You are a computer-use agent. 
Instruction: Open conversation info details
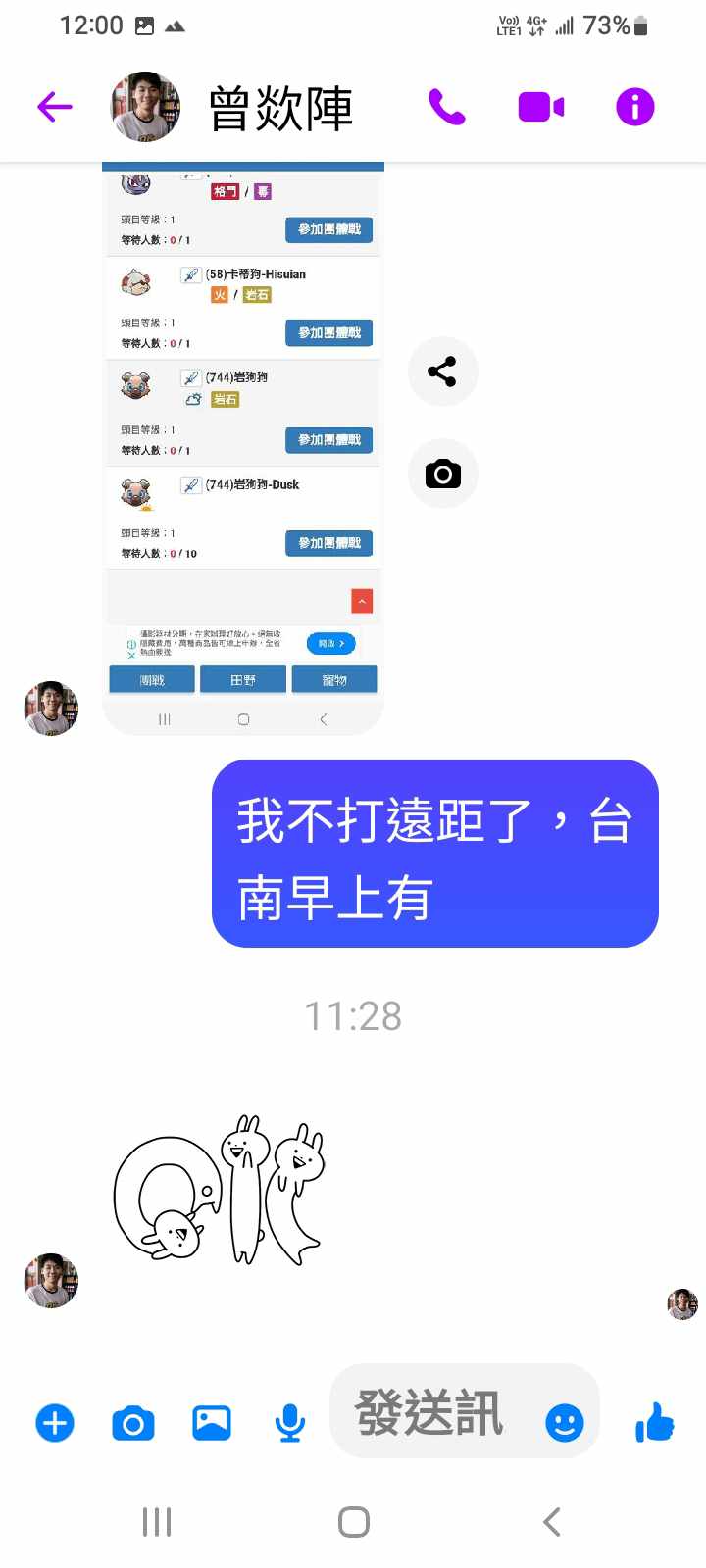pos(634,107)
